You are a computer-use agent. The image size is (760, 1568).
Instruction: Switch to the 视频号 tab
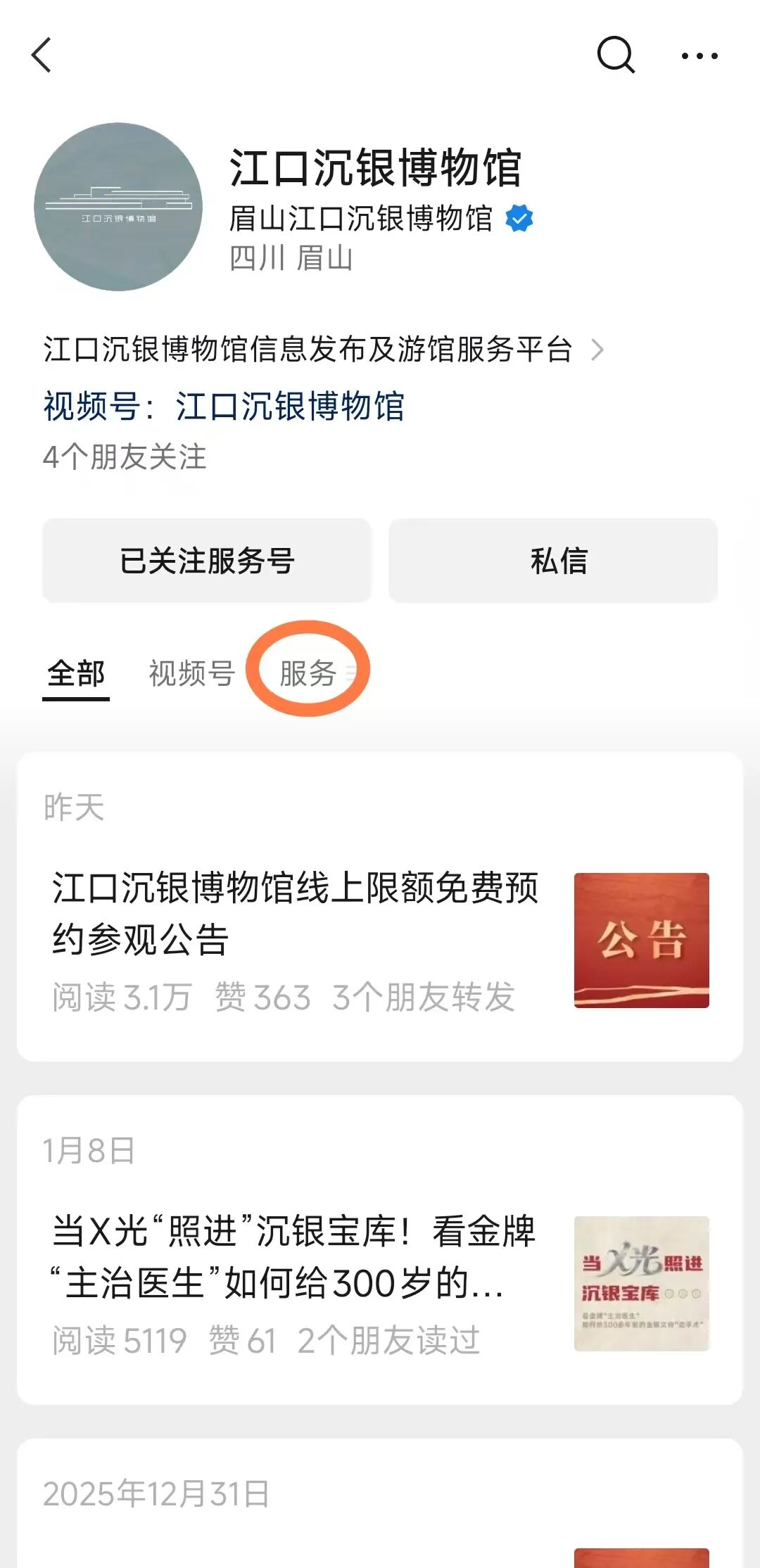tap(191, 673)
